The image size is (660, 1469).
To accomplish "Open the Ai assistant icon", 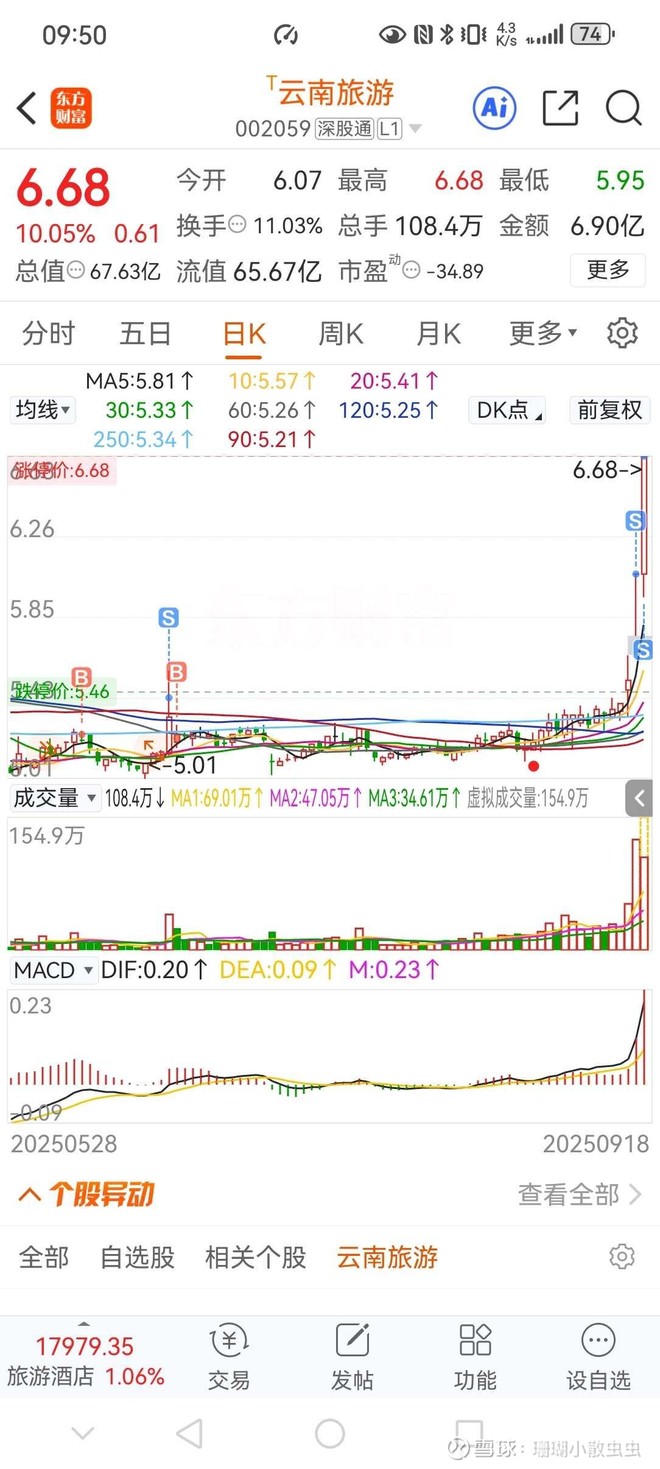I will 494,108.
